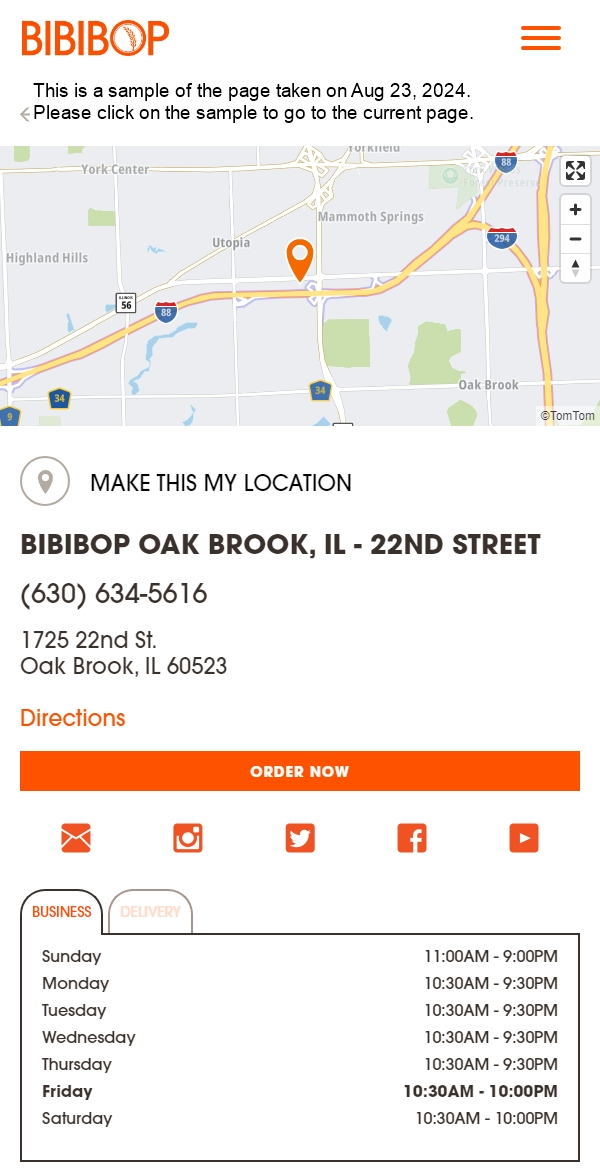
Task: Tap the BIBIBOP logo to go home
Action: click(x=95, y=38)
